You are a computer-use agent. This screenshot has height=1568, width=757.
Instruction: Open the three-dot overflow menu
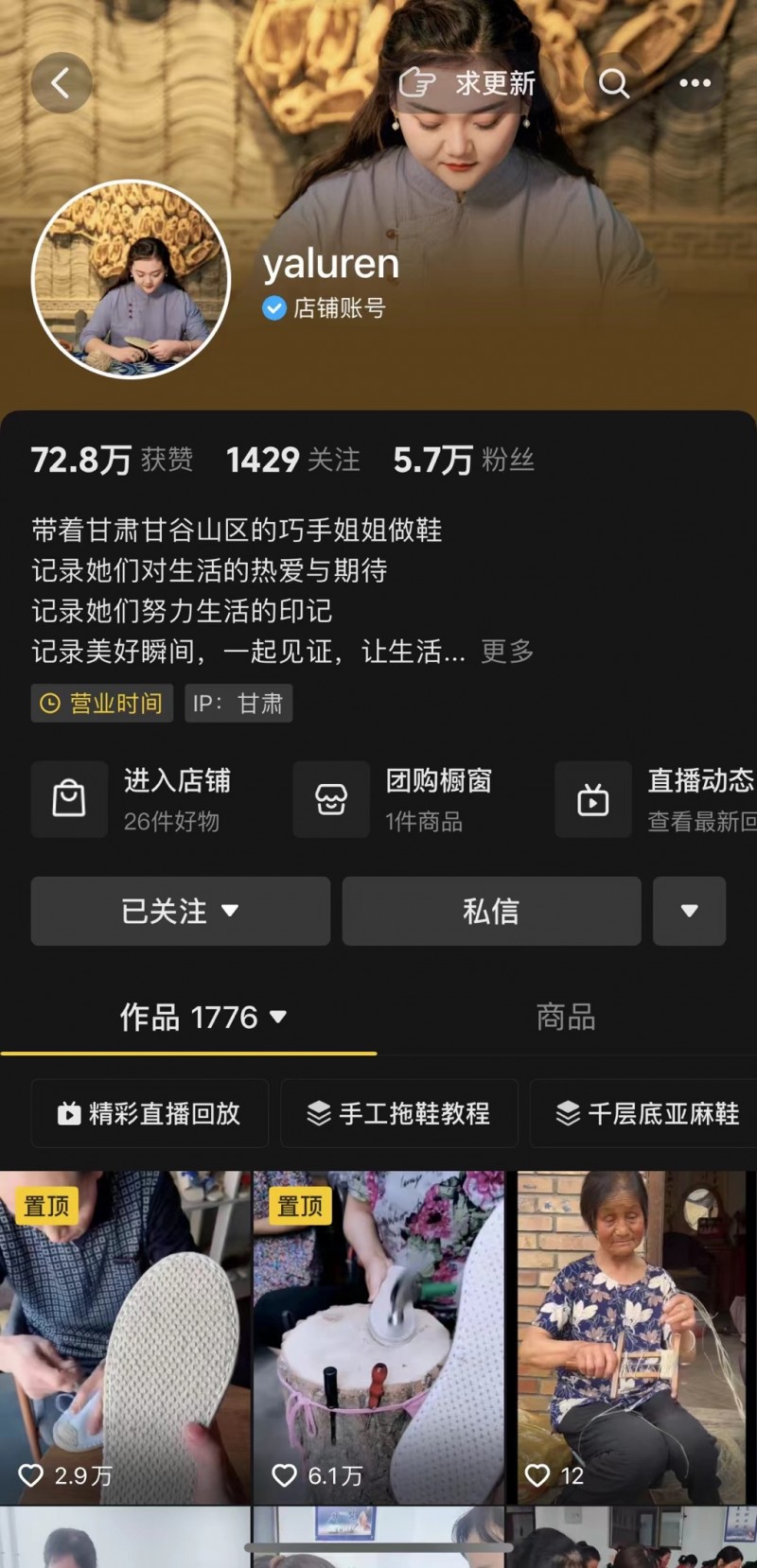click(x=695, y=83)
